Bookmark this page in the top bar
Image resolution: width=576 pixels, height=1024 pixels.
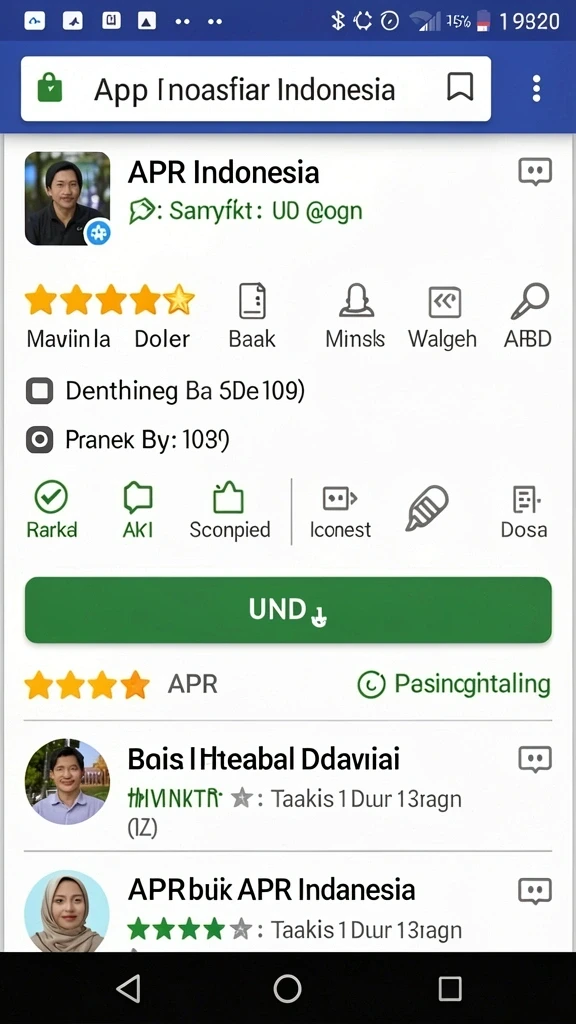tap(460, 88)
